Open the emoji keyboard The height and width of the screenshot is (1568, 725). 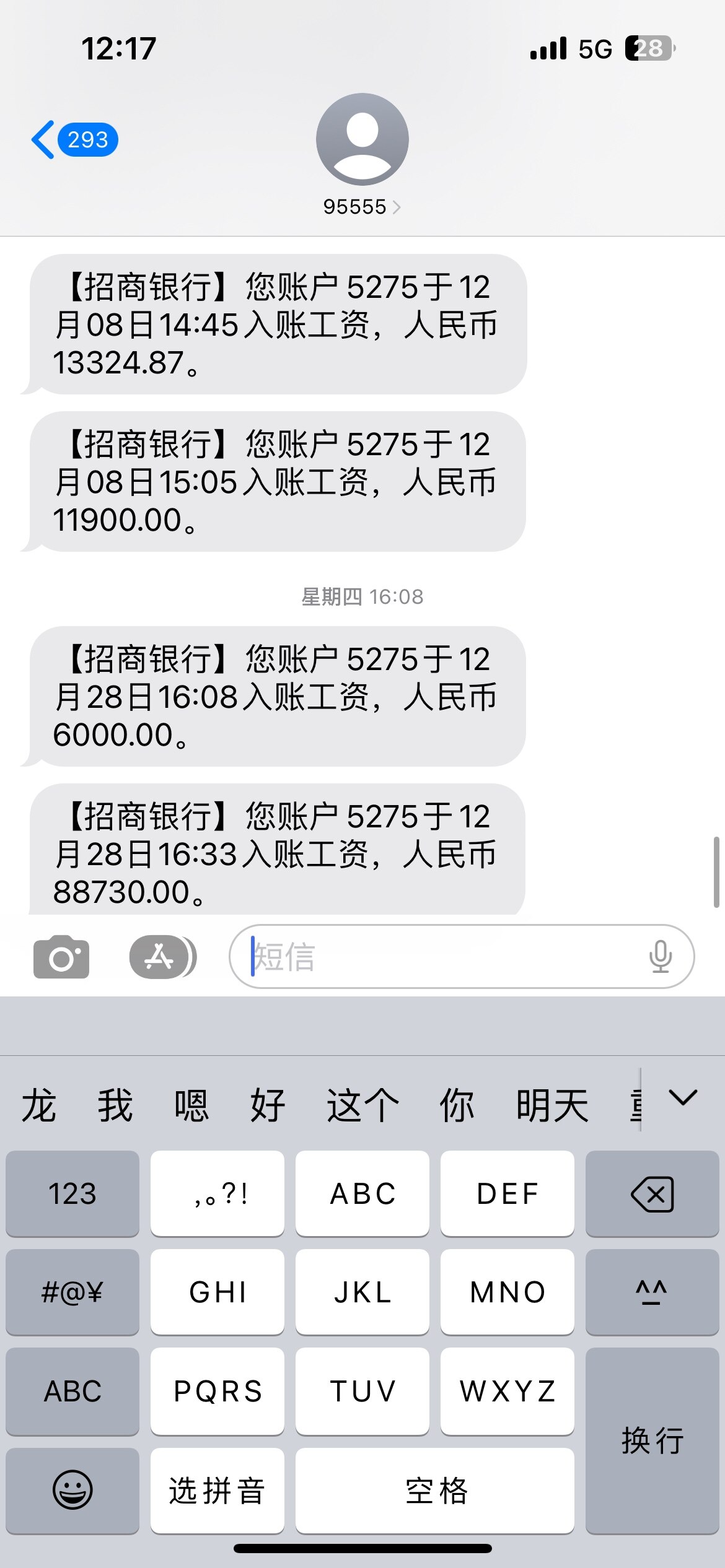point(72,1490)
